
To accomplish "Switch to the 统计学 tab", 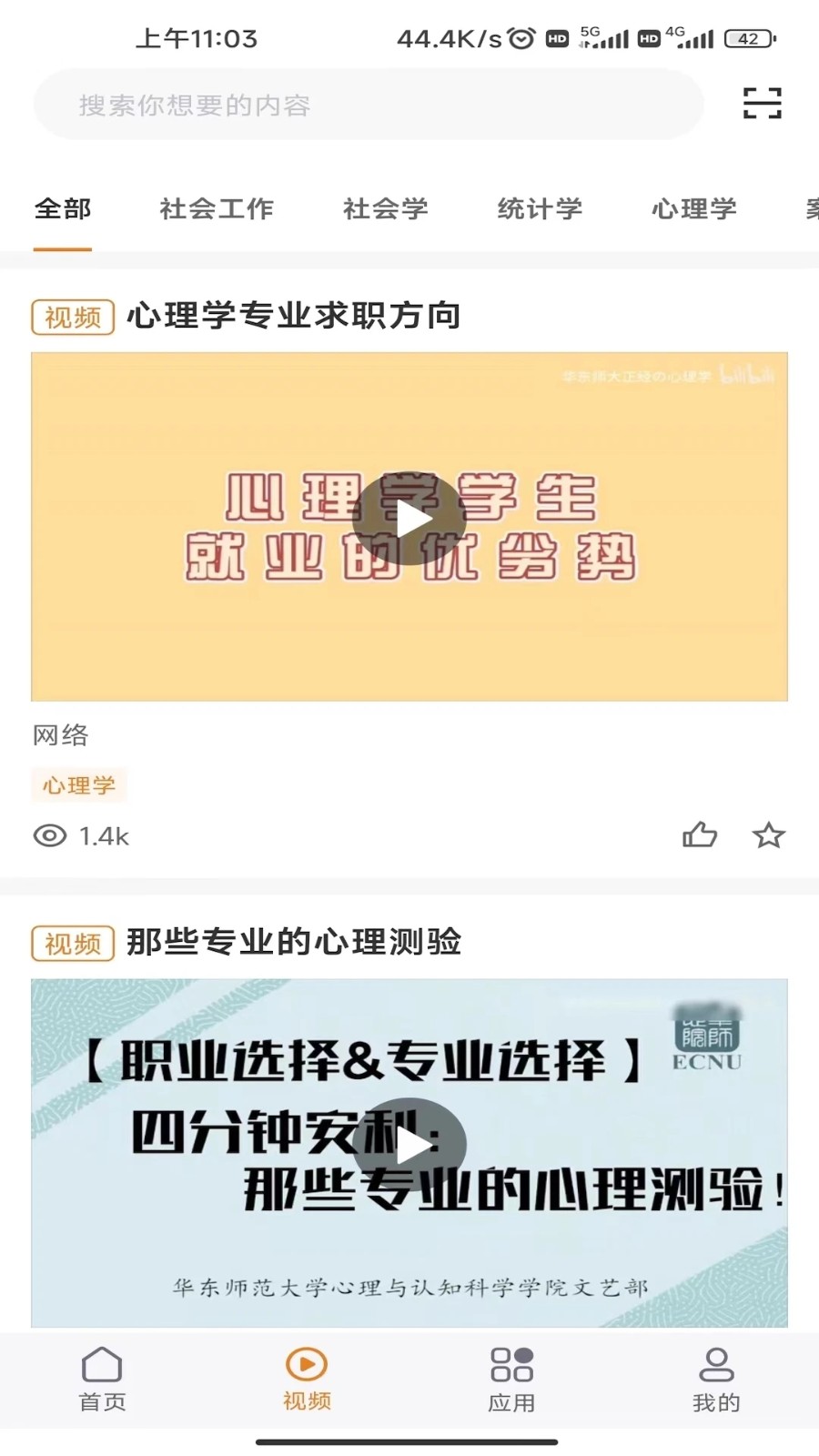I will 540,209.
